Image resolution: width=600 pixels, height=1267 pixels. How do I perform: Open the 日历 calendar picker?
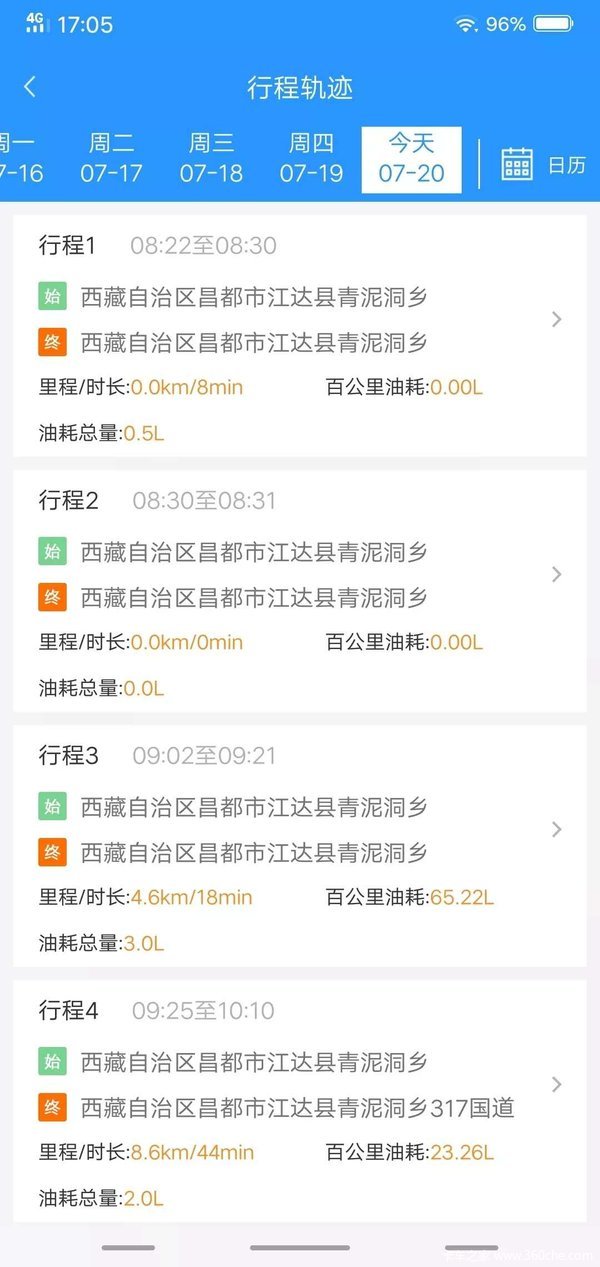click(543, 165)
